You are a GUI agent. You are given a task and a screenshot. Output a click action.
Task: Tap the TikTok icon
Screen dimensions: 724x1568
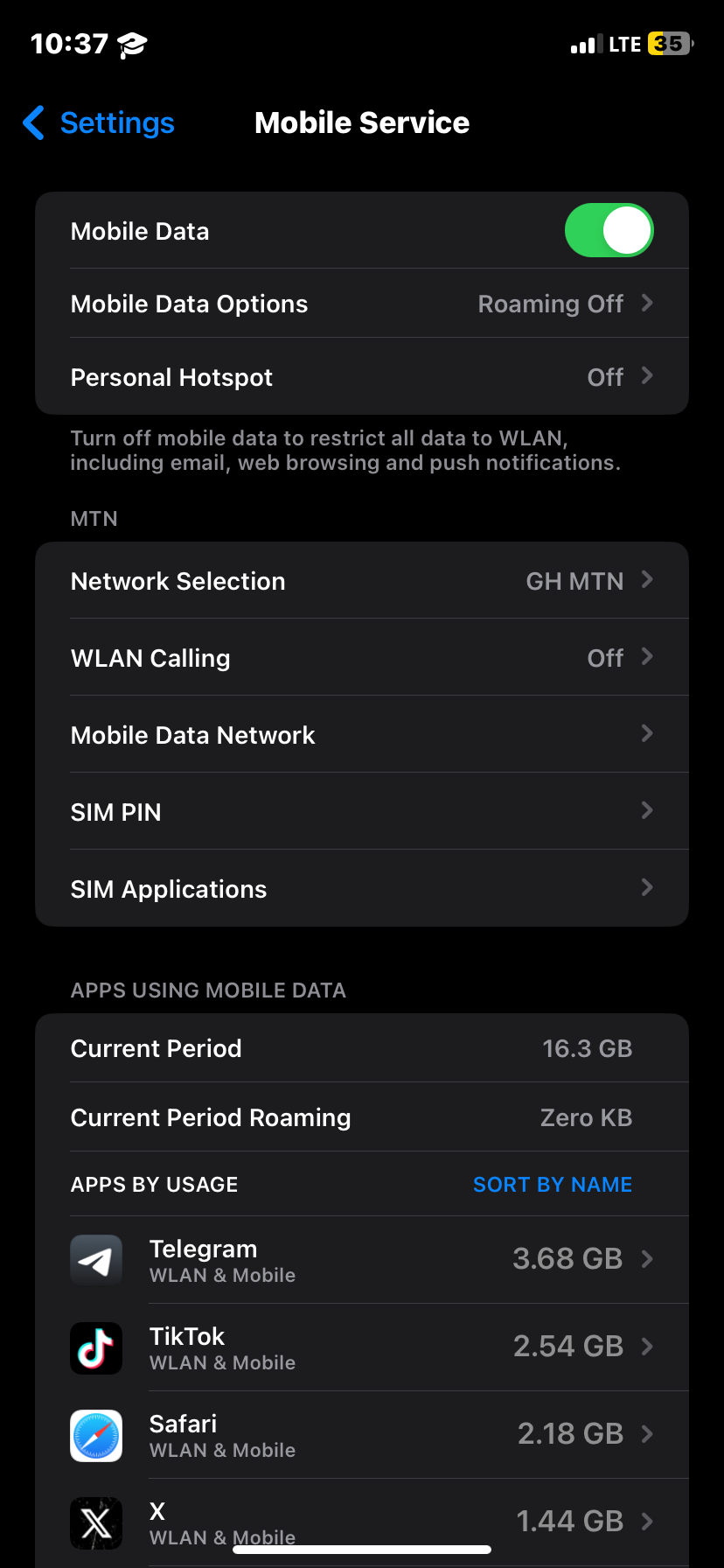click(96, 1347)
